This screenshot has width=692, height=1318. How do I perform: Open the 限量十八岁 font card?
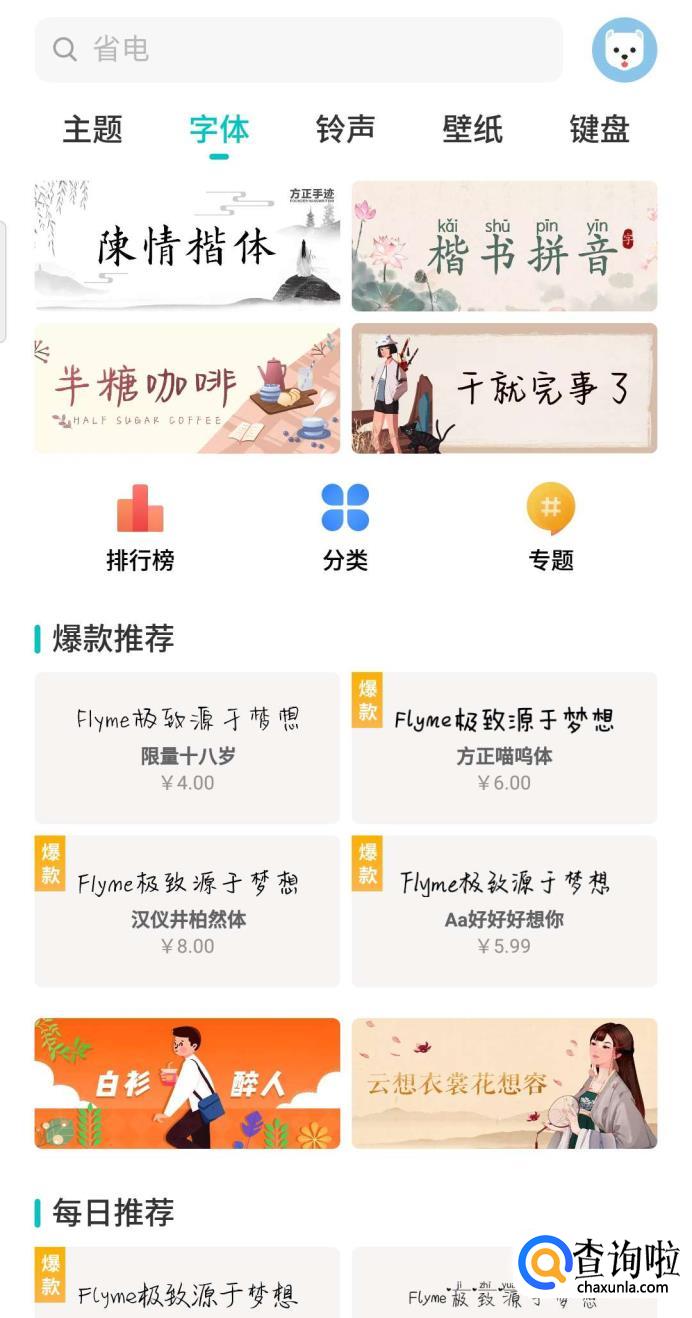click(x=187, y=748)
